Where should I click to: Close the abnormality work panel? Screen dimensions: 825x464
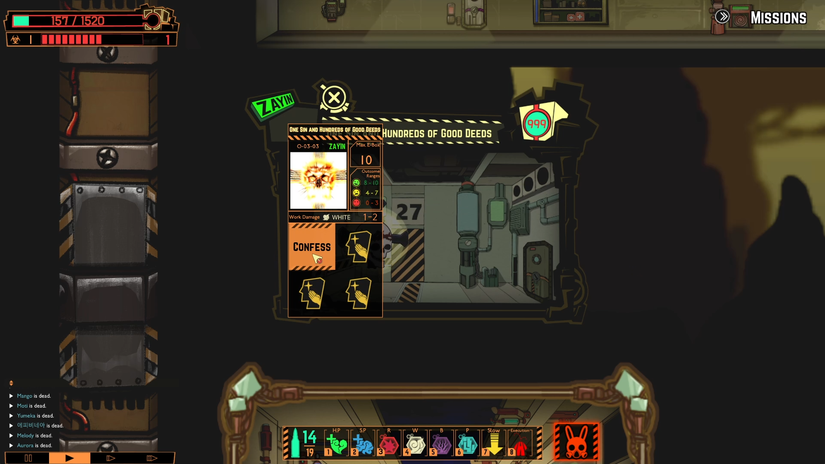pyautogui.click(x=334, y=98)
